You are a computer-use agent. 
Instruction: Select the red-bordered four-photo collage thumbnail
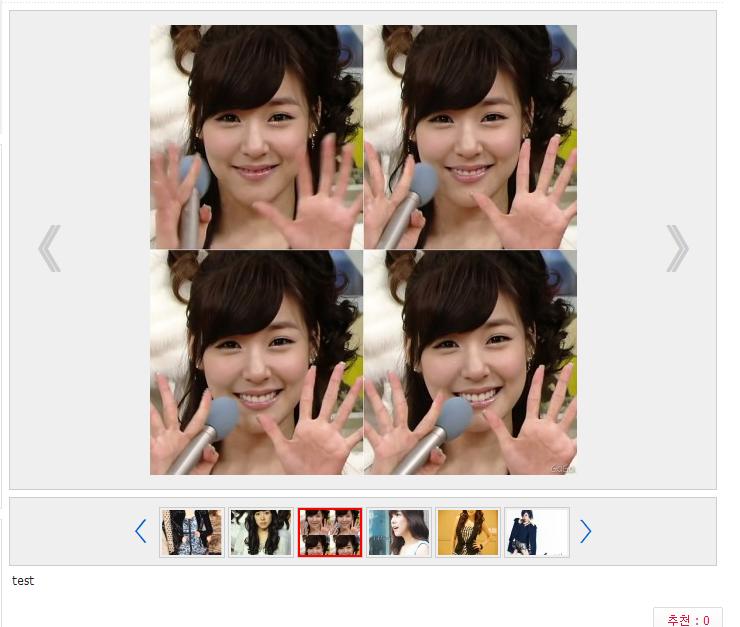(330, 532)
